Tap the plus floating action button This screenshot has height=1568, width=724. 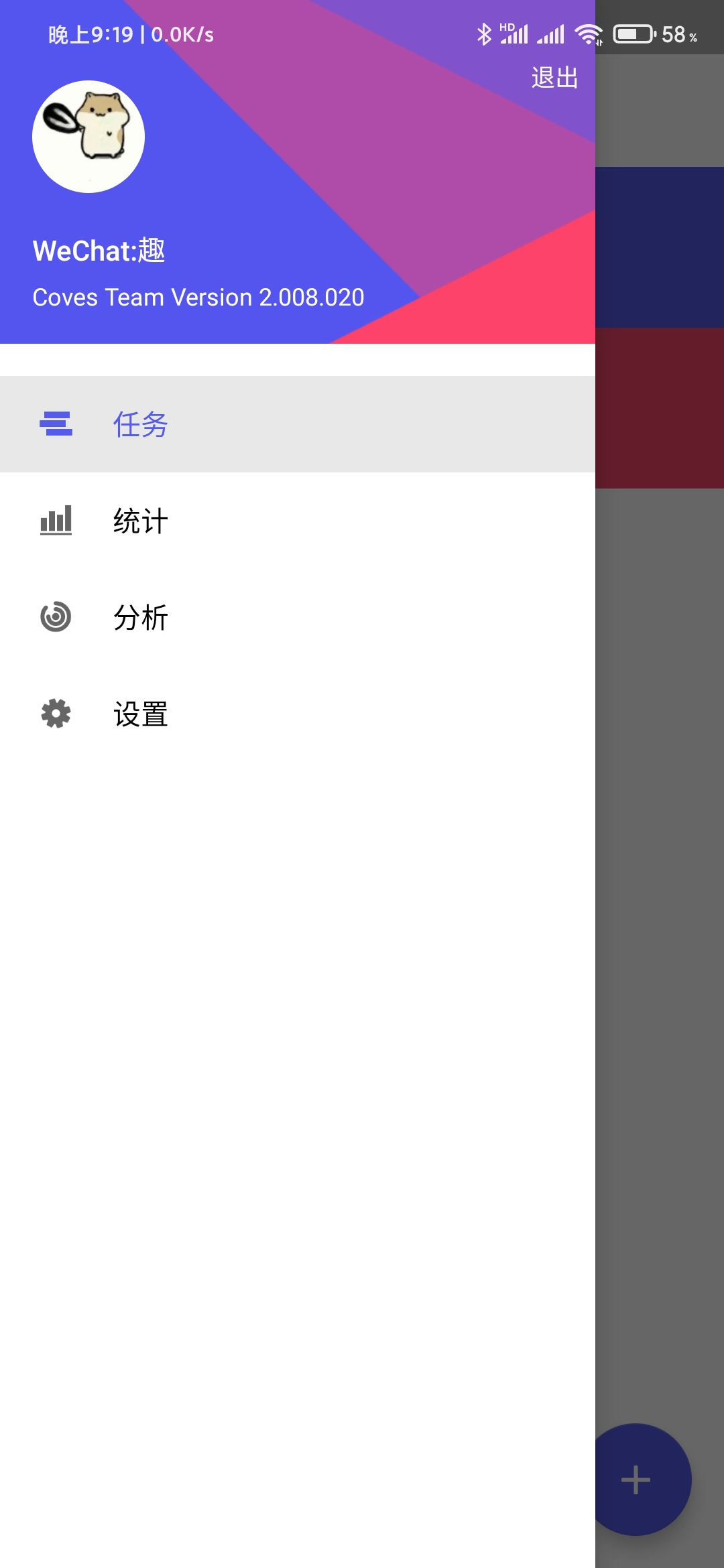tap(636, 1480)
